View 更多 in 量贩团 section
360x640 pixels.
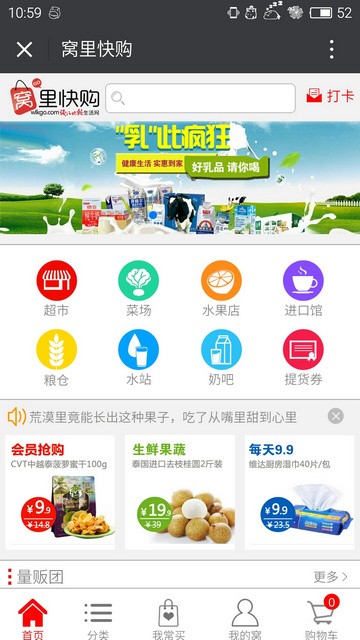331,577
